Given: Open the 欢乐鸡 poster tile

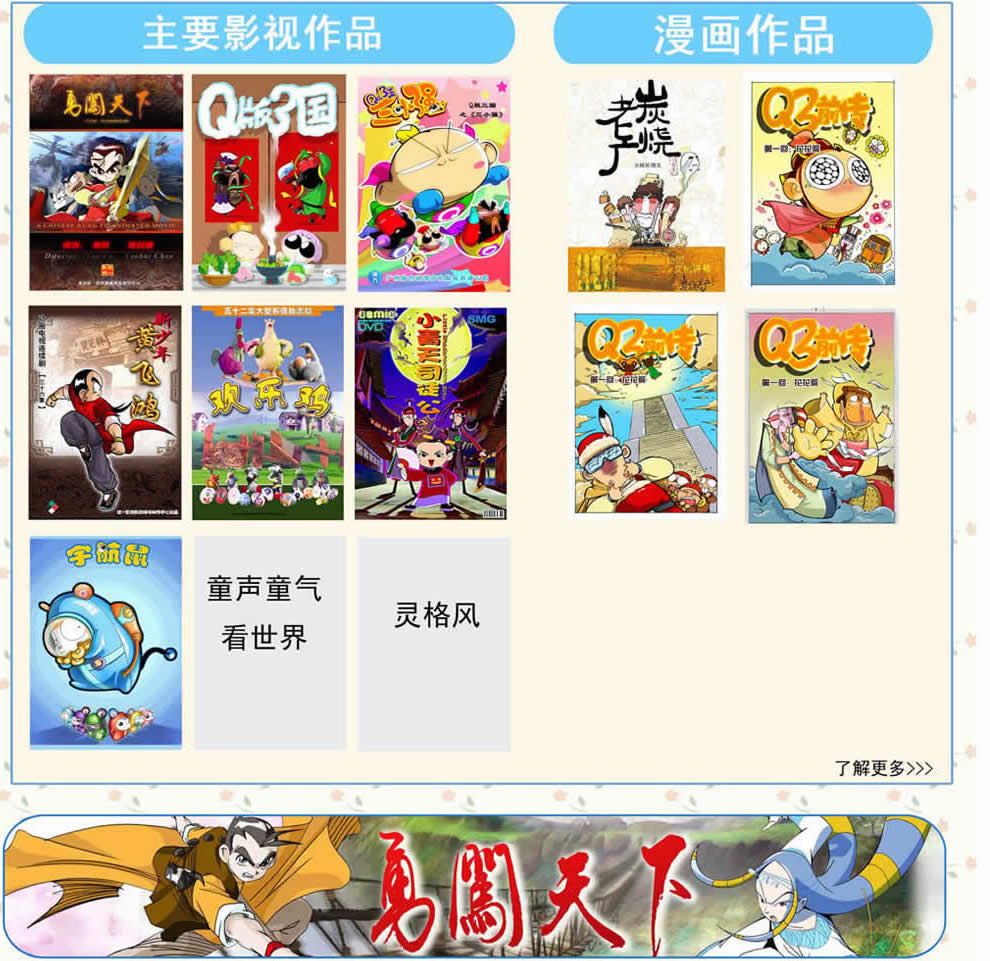Looking at the screenshot, I should [268, 412].
